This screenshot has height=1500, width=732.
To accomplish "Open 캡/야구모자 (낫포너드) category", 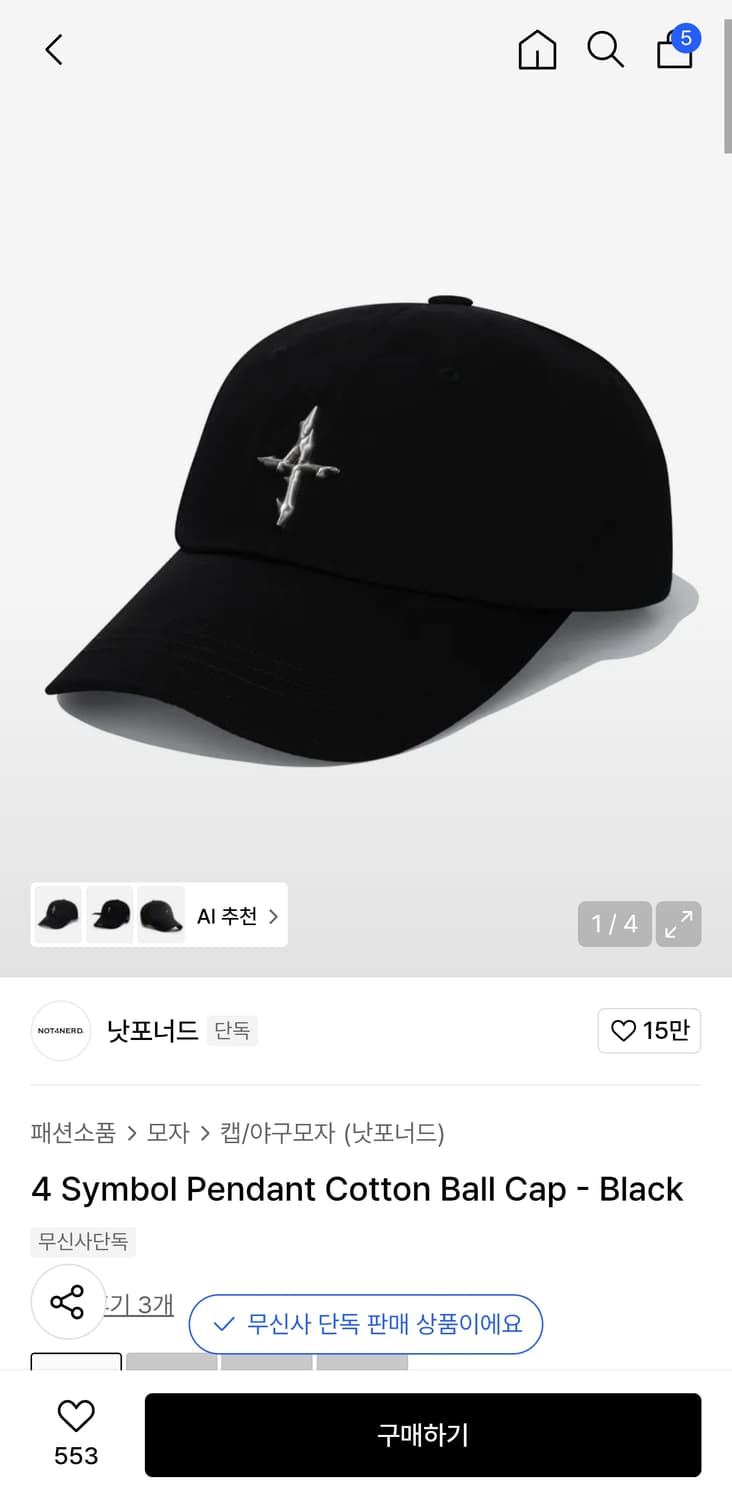I will [x=332, y=1133].
